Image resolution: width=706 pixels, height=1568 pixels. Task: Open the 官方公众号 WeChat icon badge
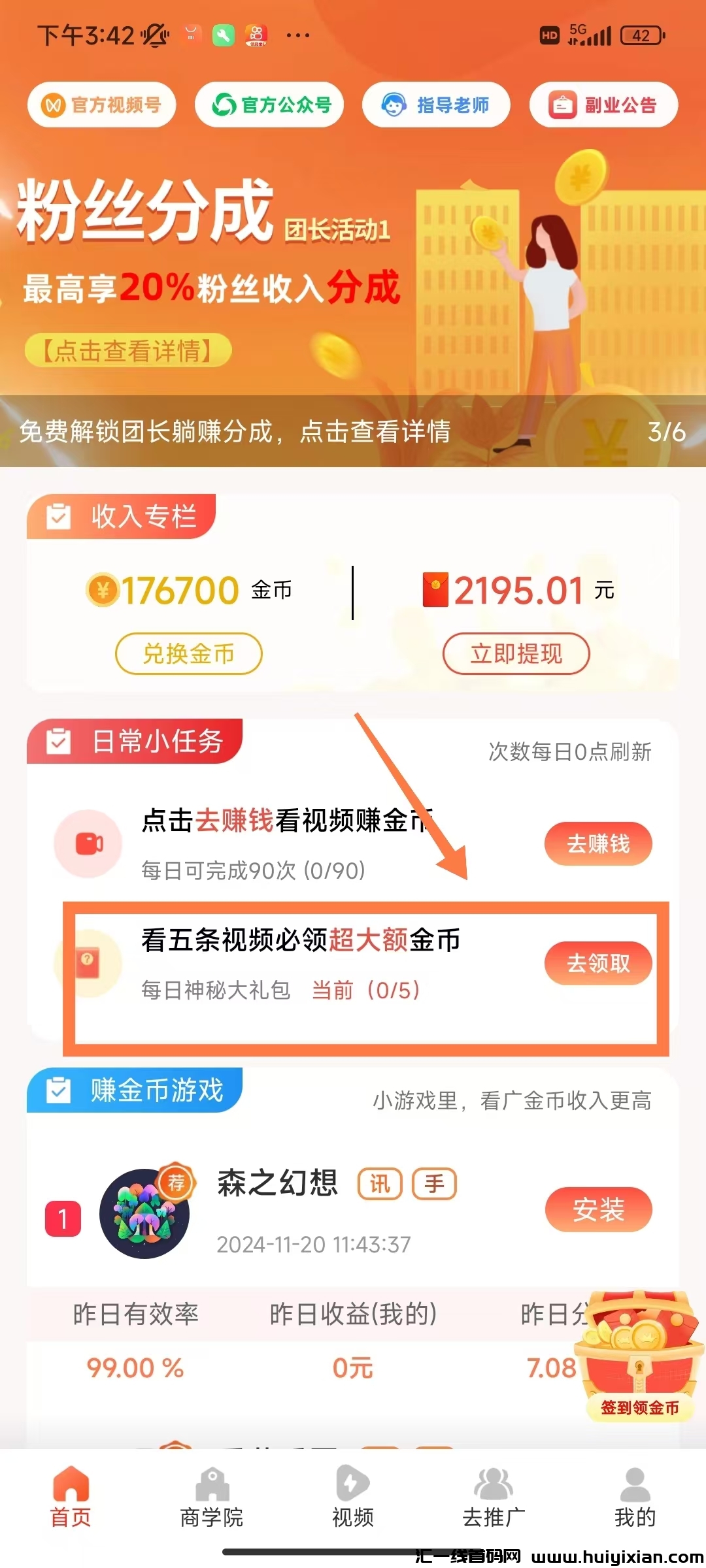(224, 105)
